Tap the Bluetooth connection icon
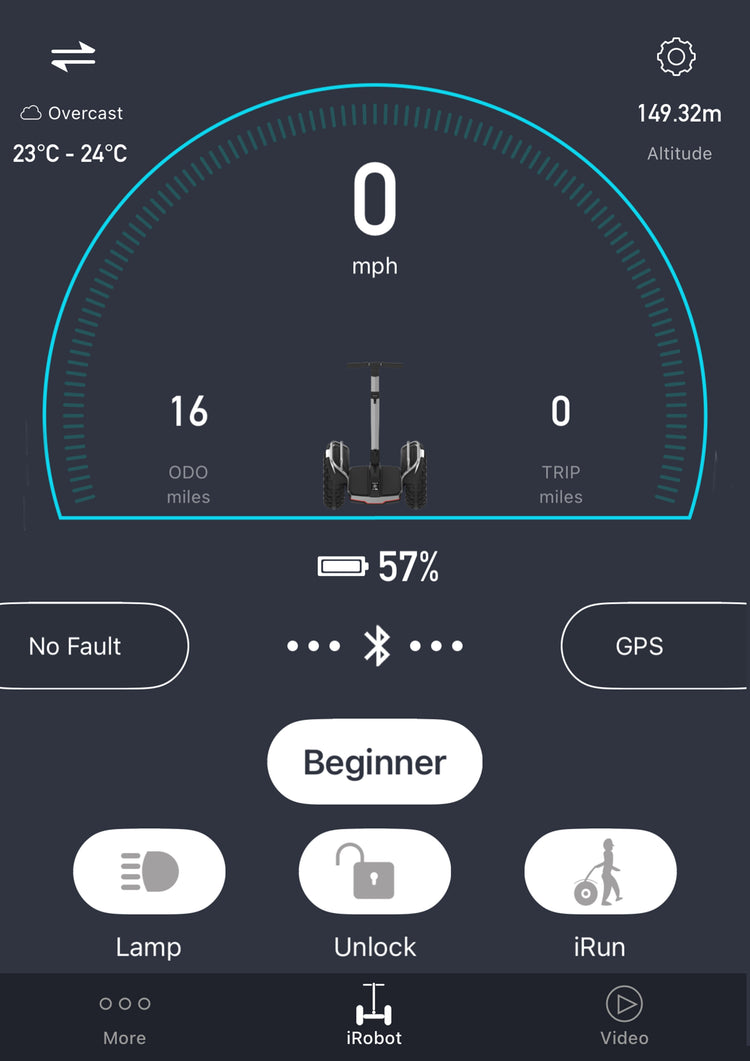This screenshot has height=1061, width=750. (376, 646)
